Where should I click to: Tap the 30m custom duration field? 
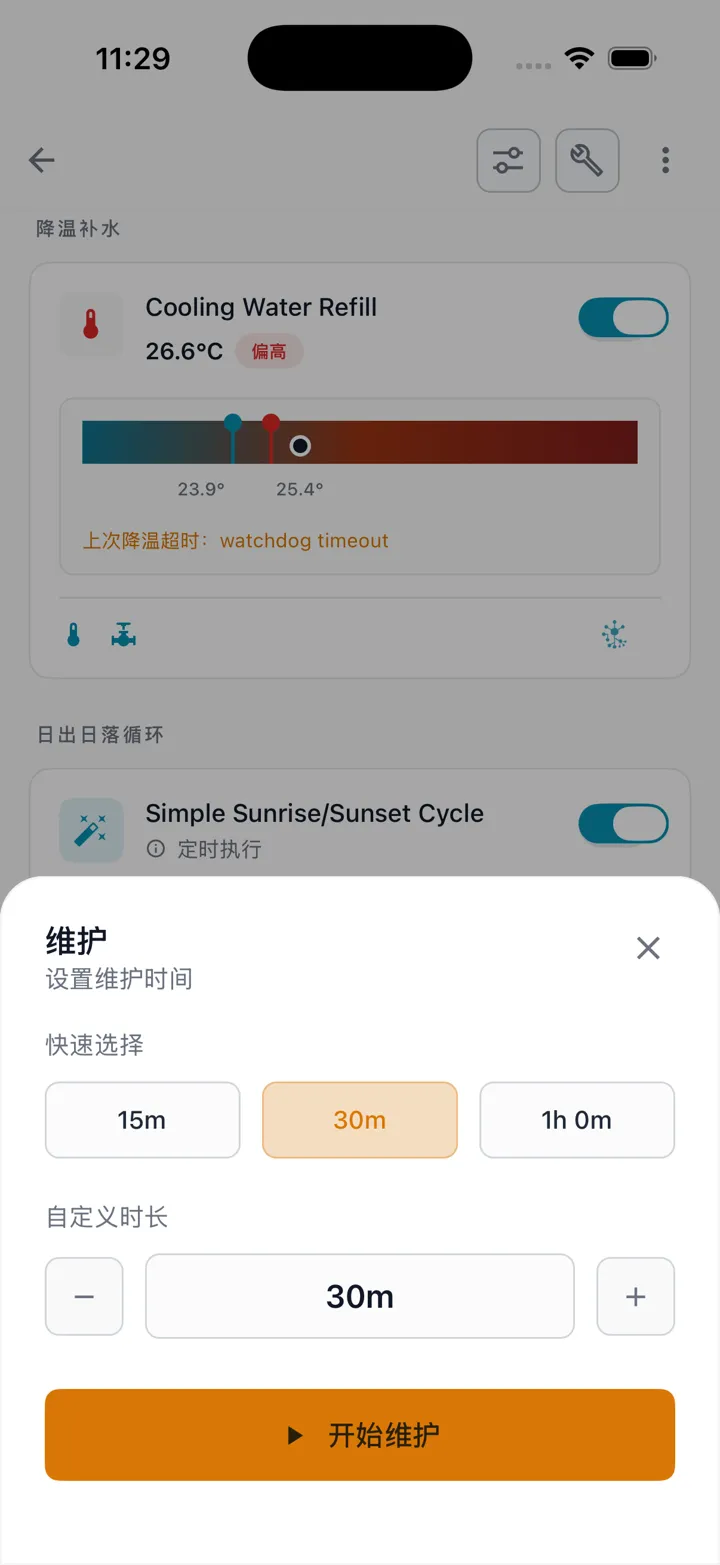tap(360, 1296)
